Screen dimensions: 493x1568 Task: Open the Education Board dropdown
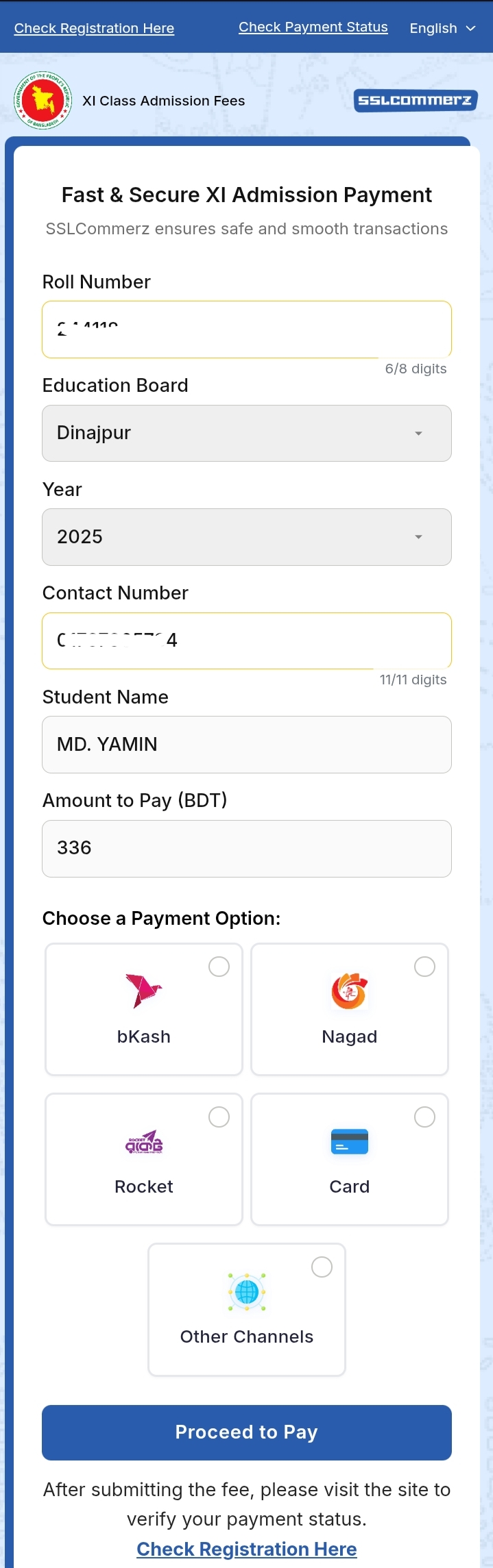247,433
